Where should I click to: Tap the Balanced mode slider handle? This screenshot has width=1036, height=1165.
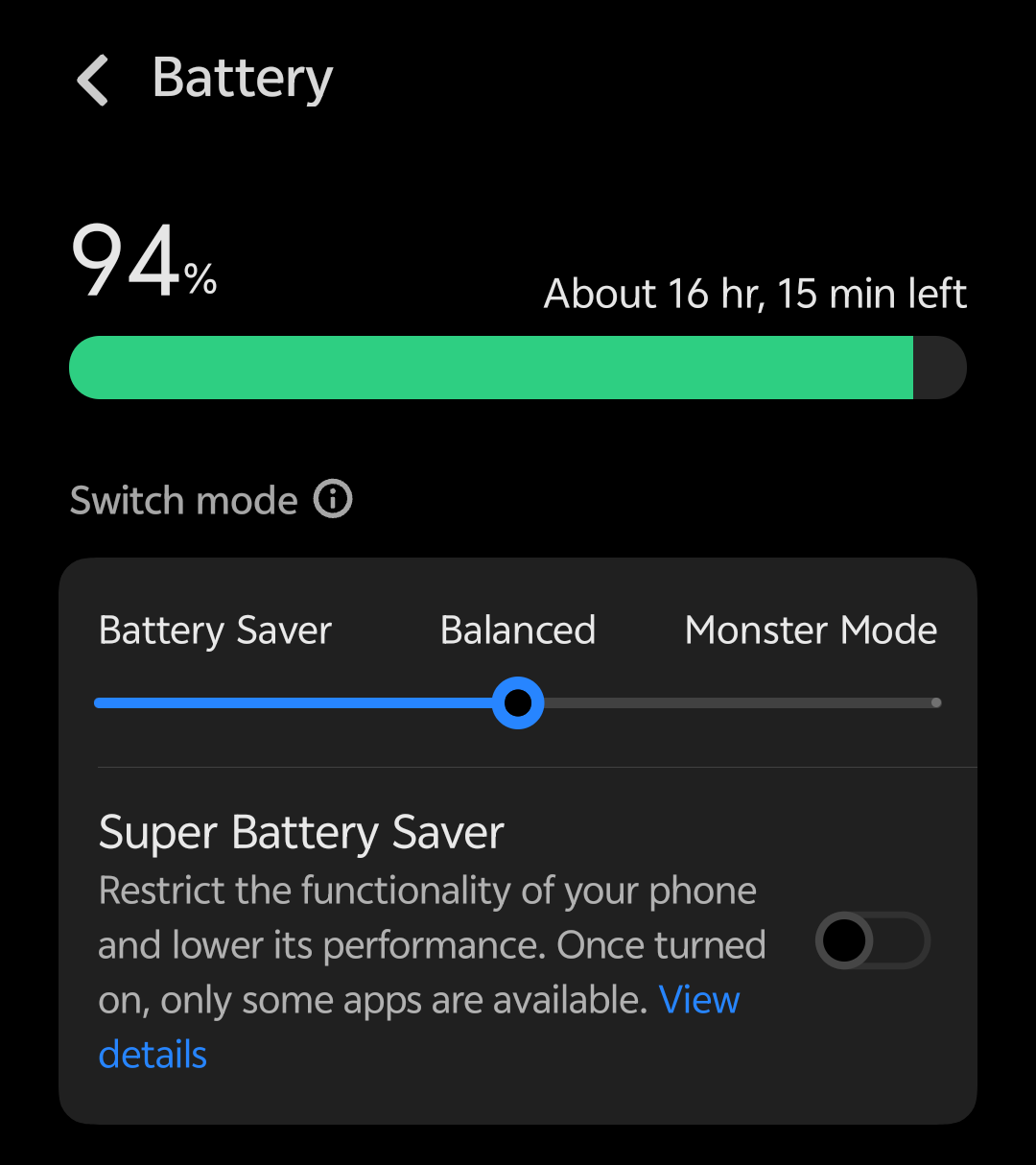point(518,702)
